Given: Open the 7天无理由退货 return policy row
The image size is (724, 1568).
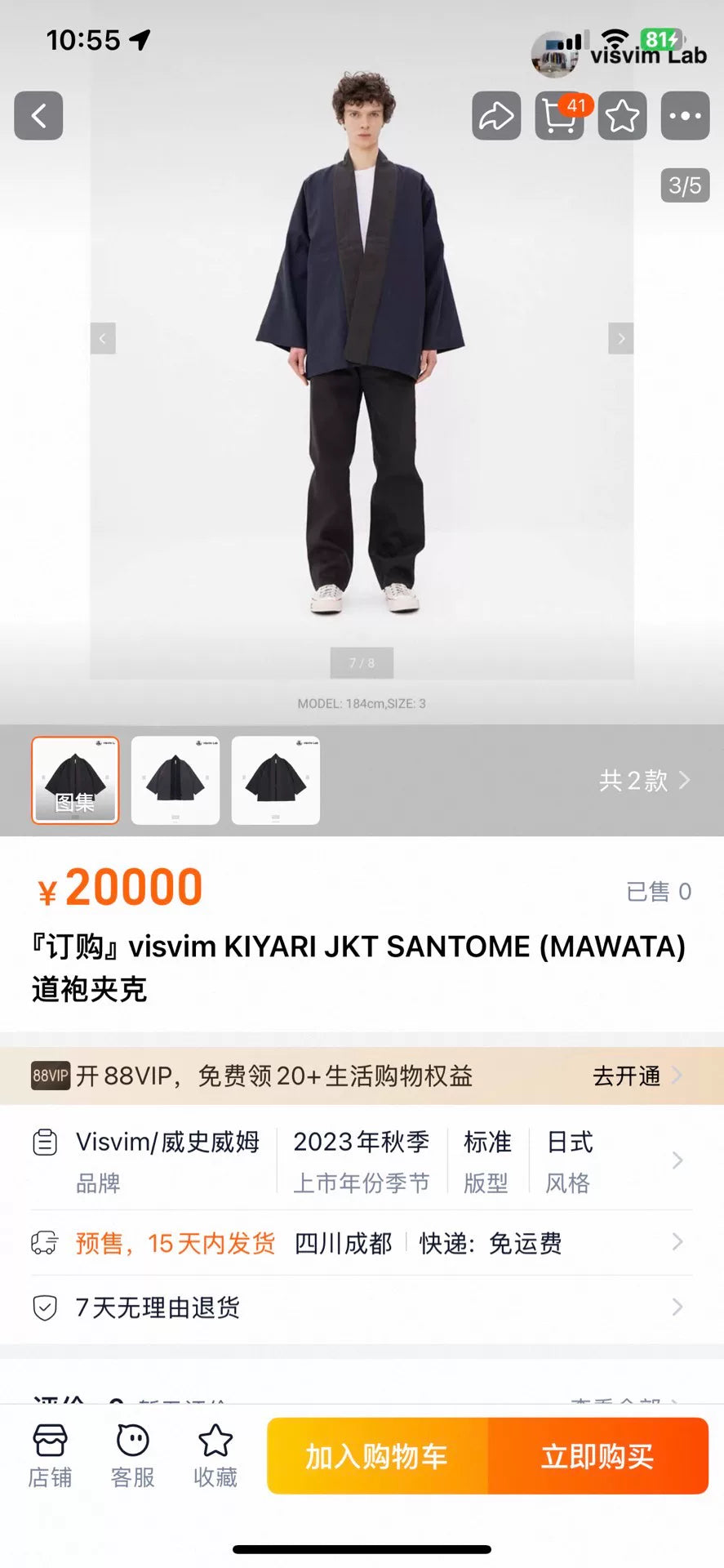Looking at the screenshot, I should [359, 1307].
